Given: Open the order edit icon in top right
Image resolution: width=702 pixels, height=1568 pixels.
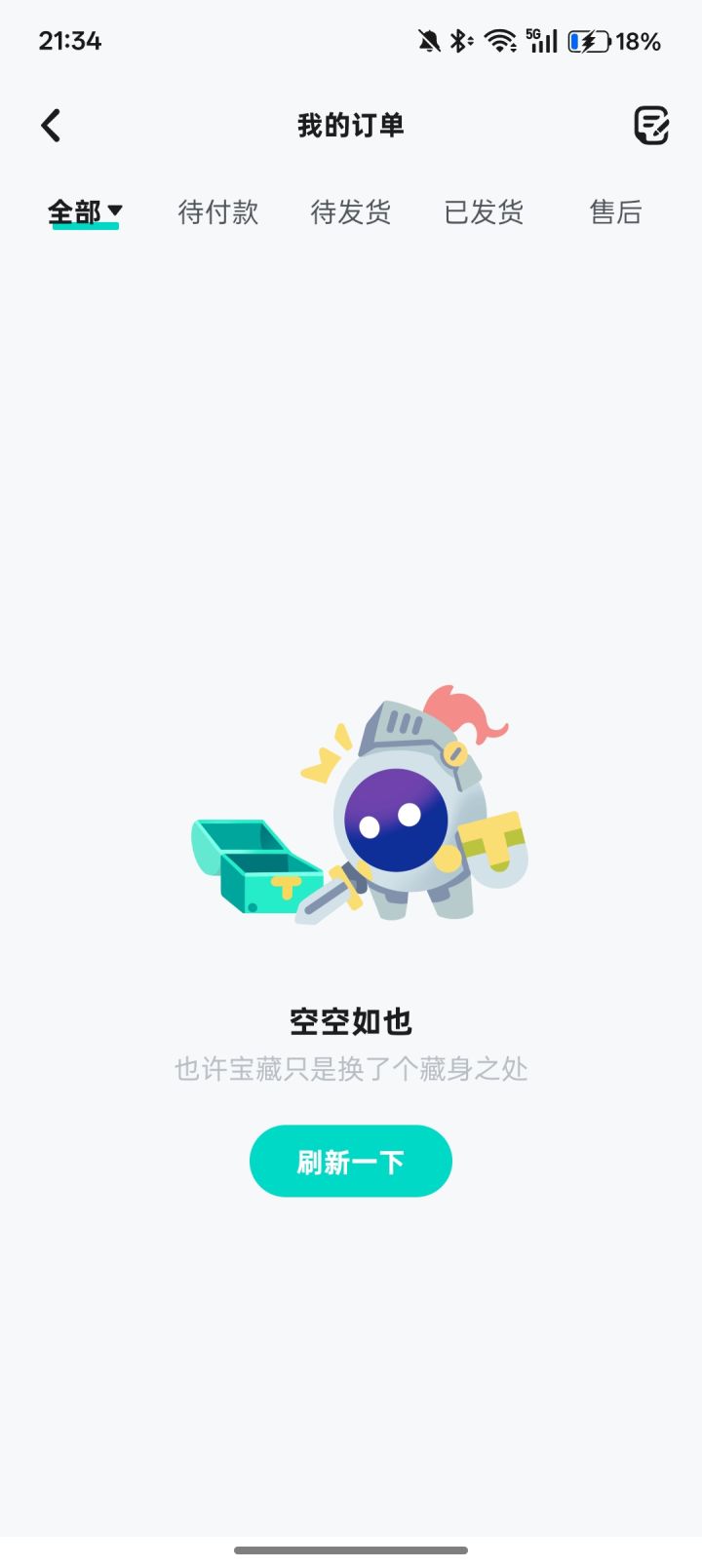Looking at the screenshot, I should coord(651,126).
